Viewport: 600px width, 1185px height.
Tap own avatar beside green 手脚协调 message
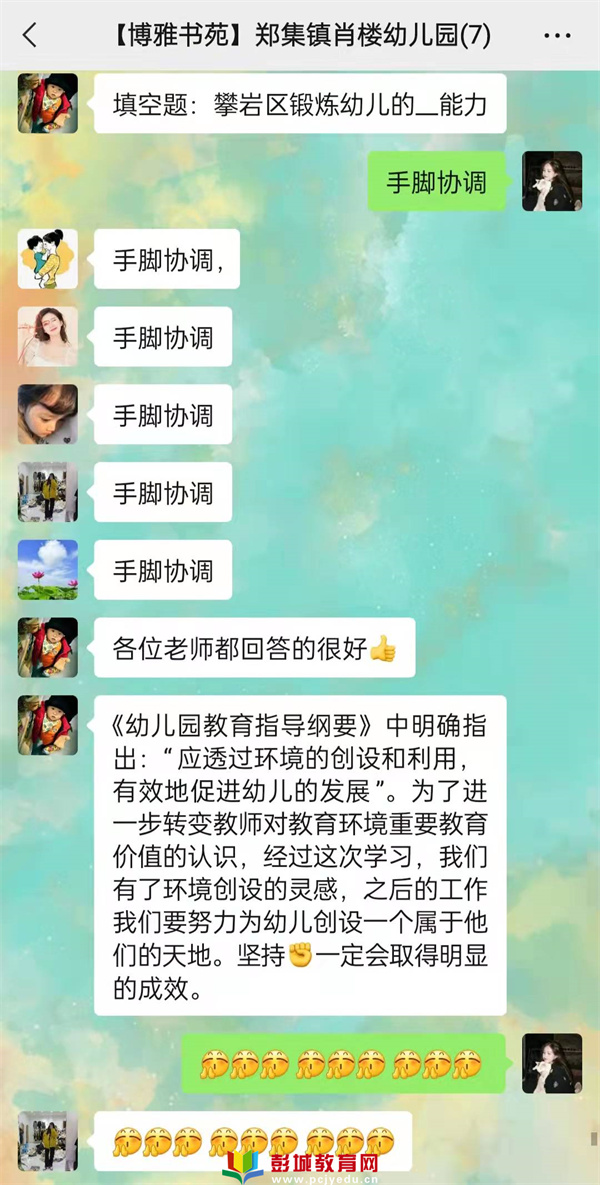[x=551, y=181]
